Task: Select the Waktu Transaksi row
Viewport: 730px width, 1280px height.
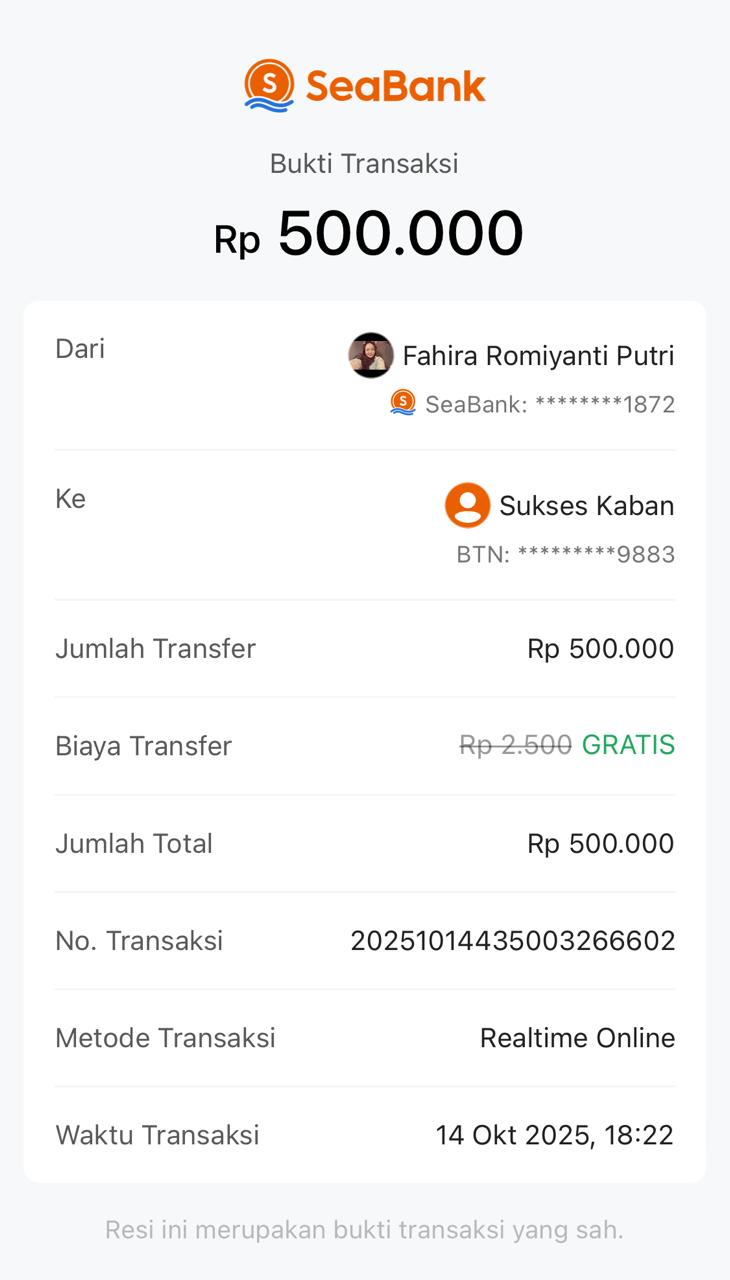Action: pos(156,1135)
